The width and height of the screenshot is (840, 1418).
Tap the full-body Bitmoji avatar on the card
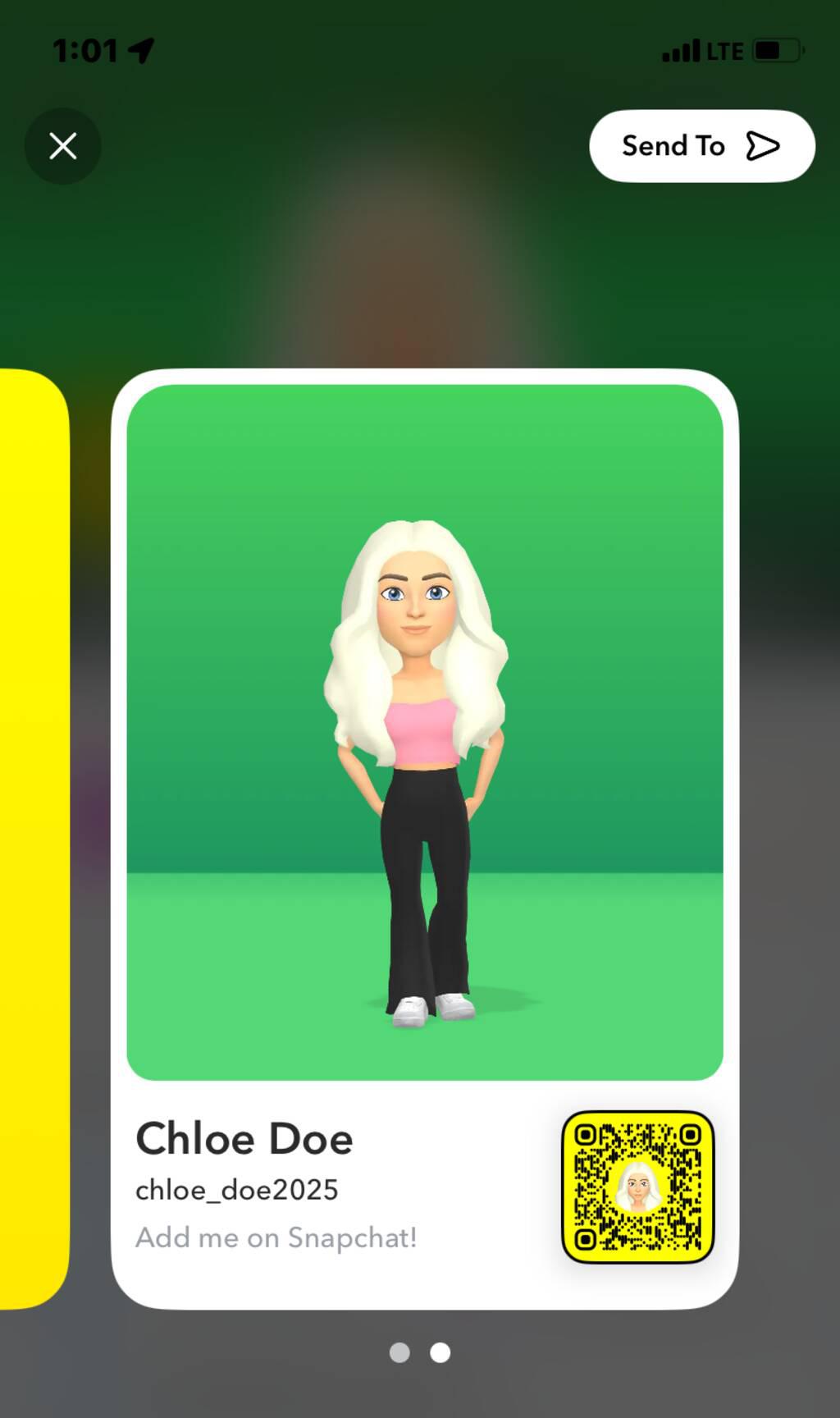click(x=419, y=771)
